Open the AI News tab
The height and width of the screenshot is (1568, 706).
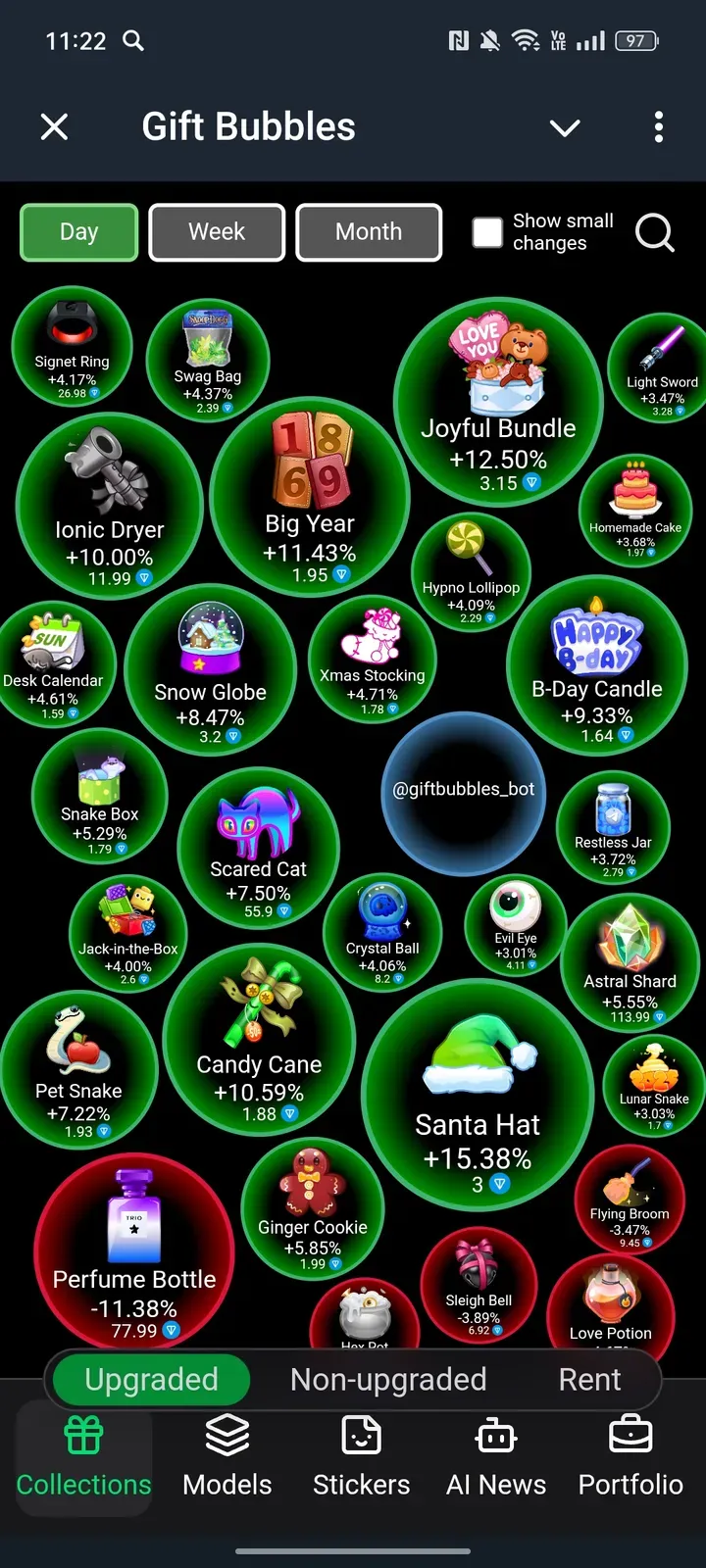click(x=495, y=1457)
